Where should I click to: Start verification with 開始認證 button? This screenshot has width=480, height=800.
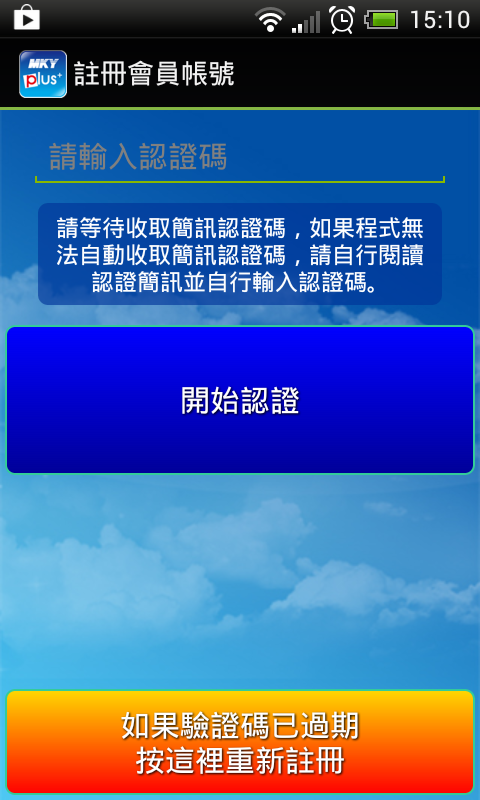(240, 400)
